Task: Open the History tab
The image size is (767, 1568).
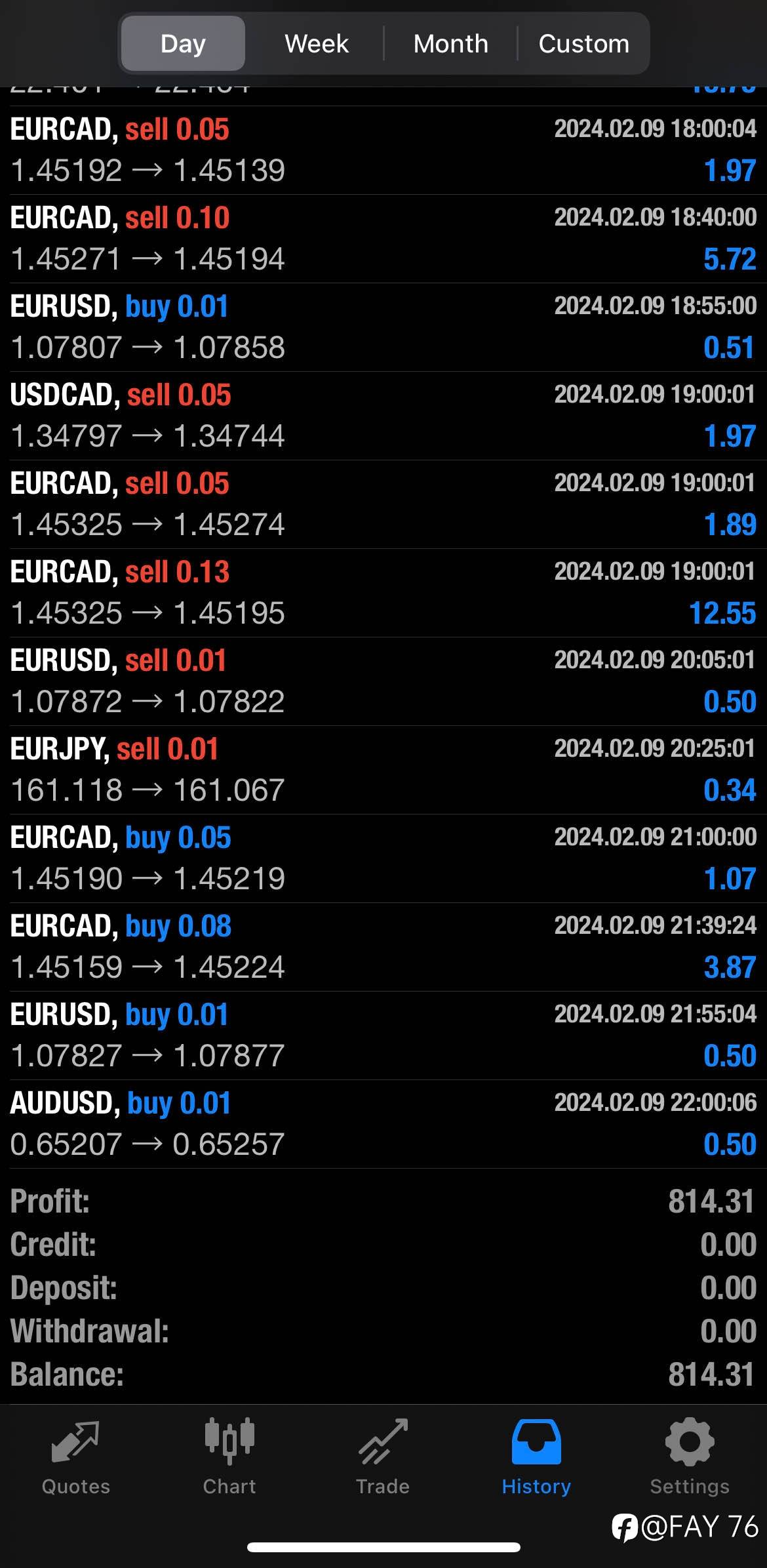Action: [x=536, y=1456]
